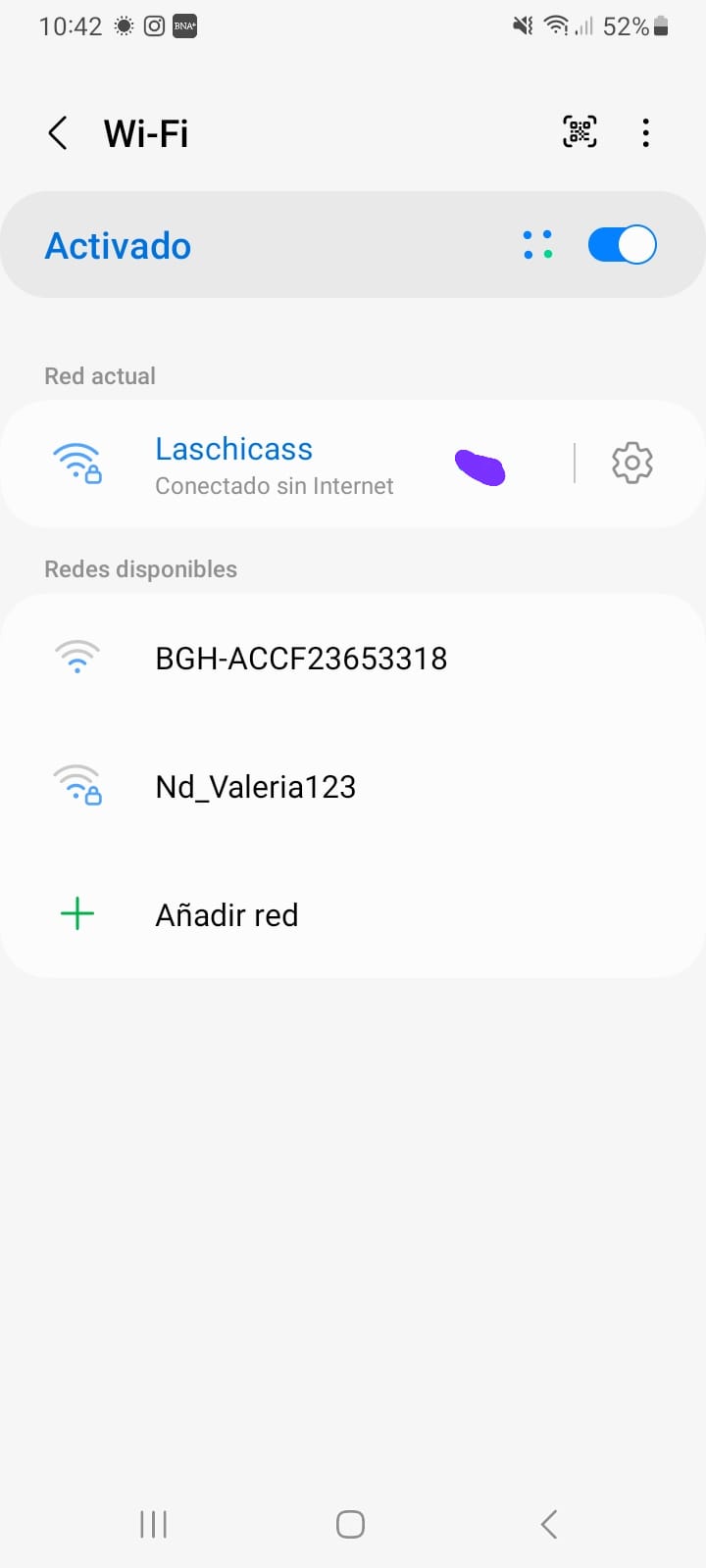
Task: Open Laschicass network settings gear
Action: pyautogui.click(x=632, y=463)
